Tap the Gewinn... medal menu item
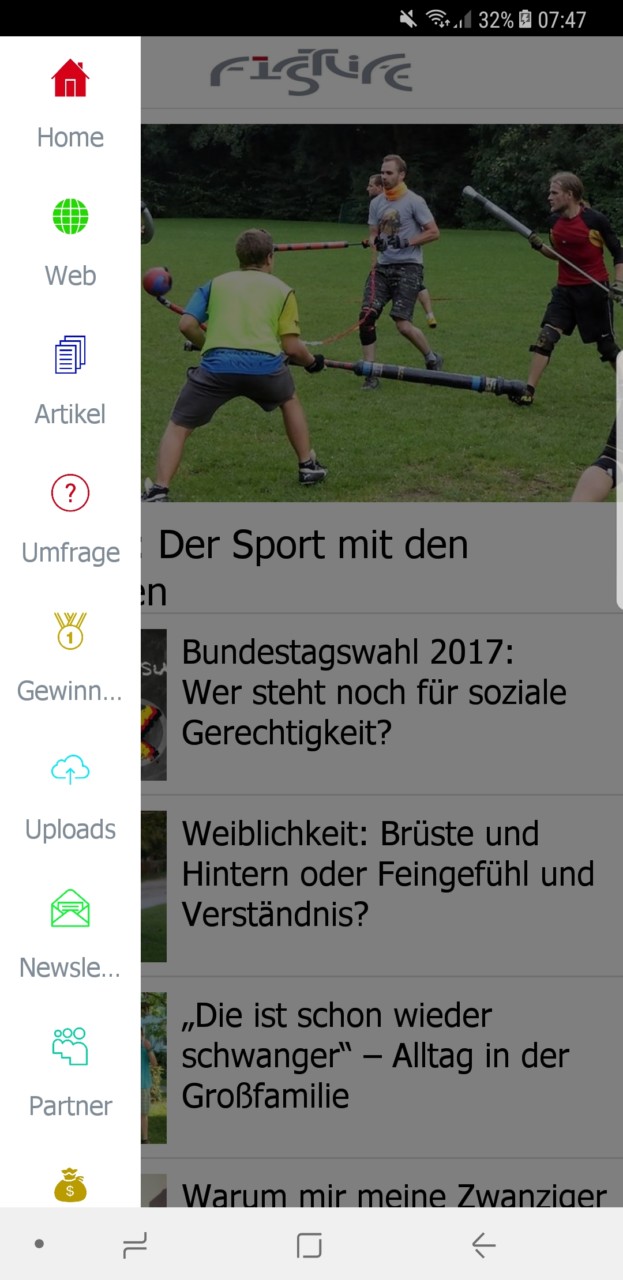The height and width of the screenshot is (1280, 623). point(70,657)
